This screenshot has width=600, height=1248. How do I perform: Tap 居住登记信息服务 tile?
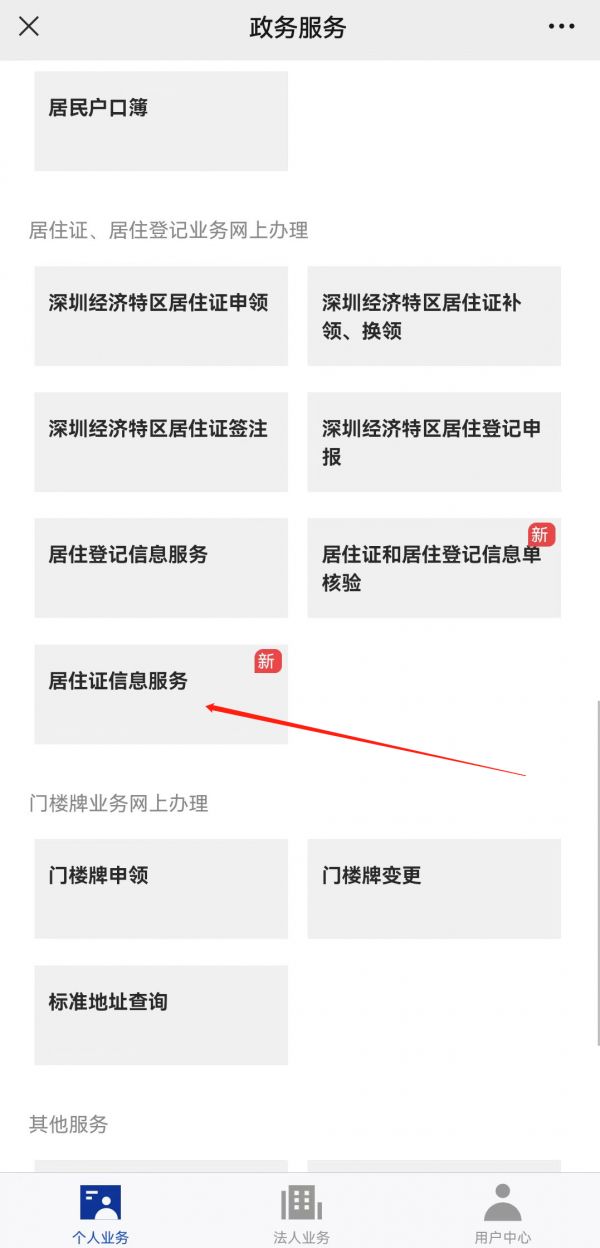pyautogui.click(x=161, y=567)
